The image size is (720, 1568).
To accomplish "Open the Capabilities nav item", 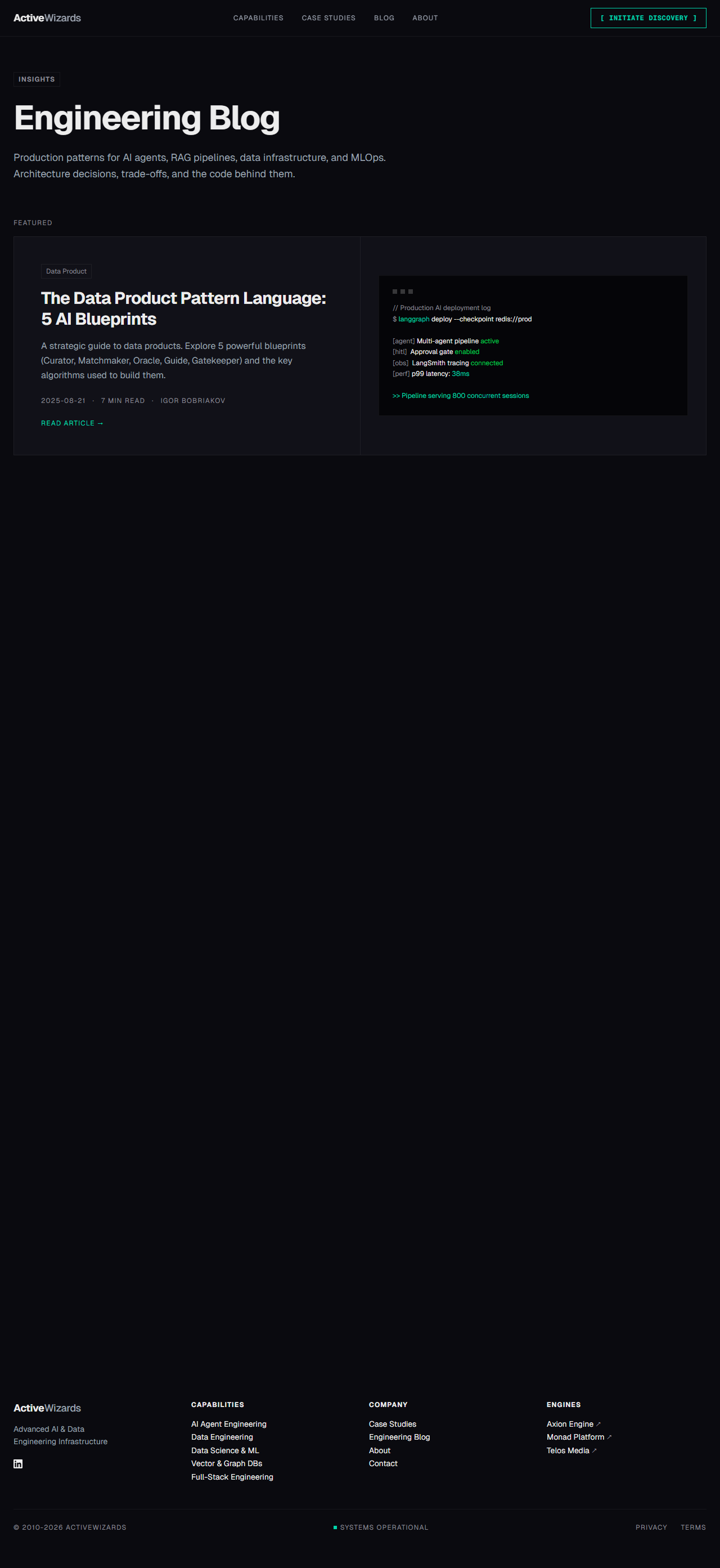I will point(258,17).
